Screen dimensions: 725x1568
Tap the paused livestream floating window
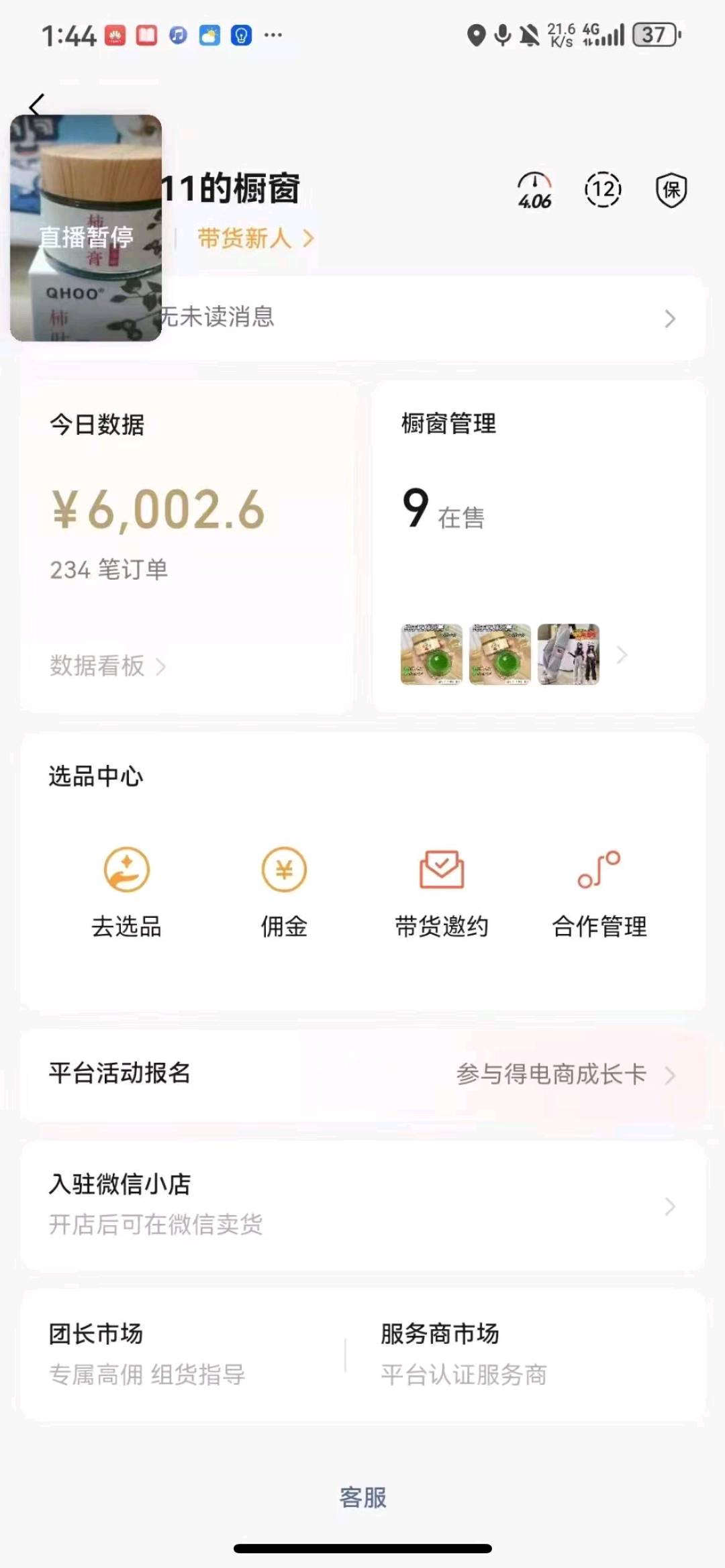(x=87, y=228)
